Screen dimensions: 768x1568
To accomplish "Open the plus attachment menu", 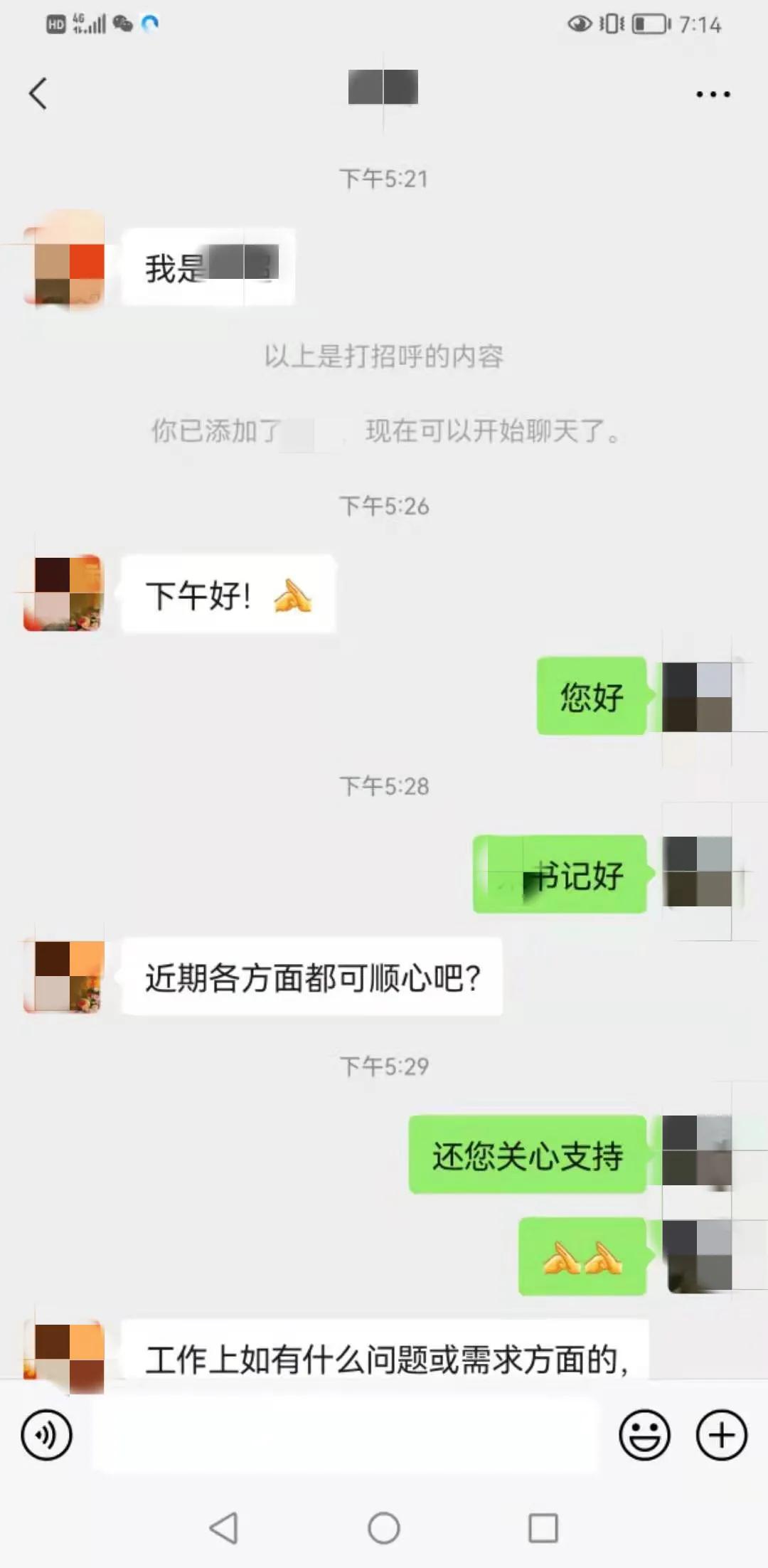I will (721, 1435).
